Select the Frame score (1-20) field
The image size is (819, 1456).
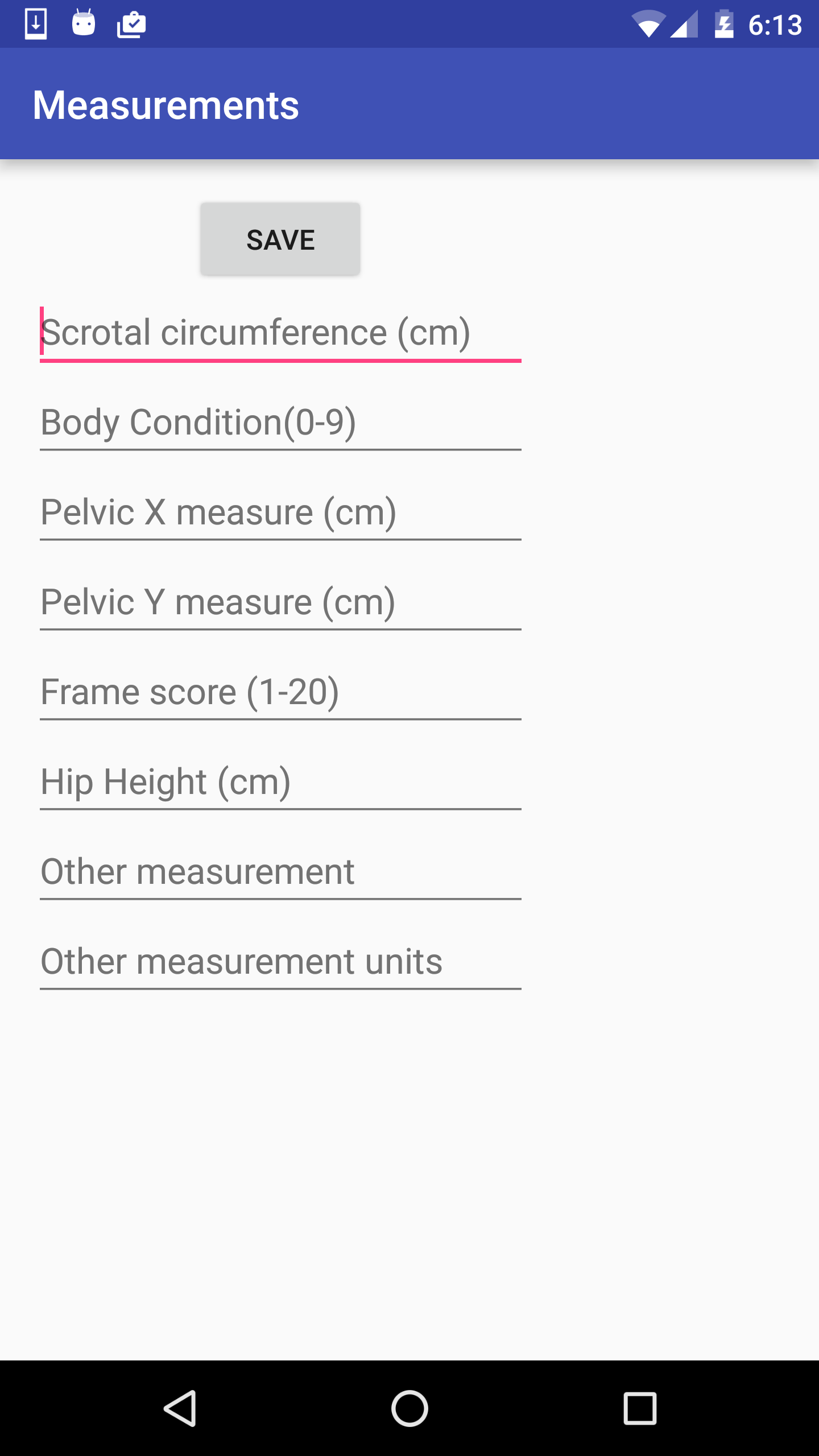pos(280,692)
